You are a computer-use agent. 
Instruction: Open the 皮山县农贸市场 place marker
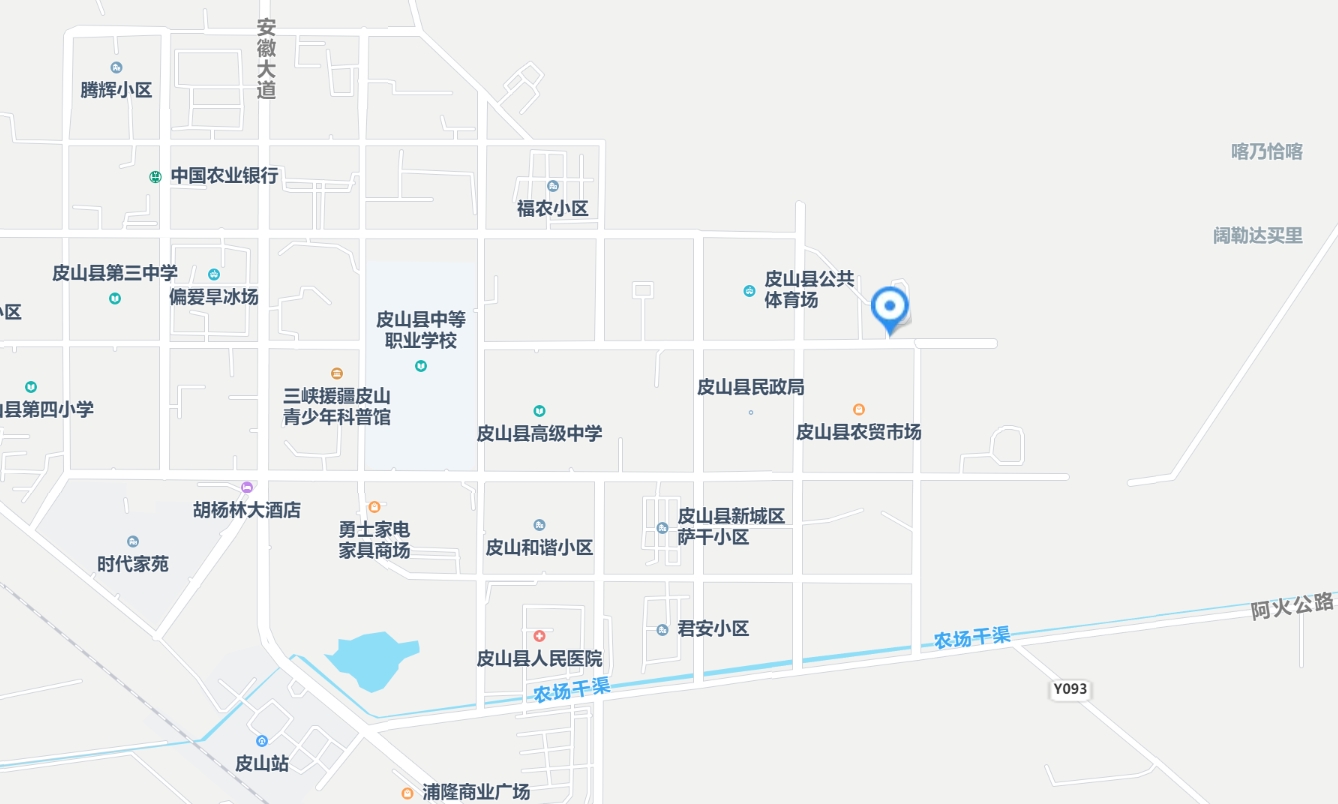858,410
